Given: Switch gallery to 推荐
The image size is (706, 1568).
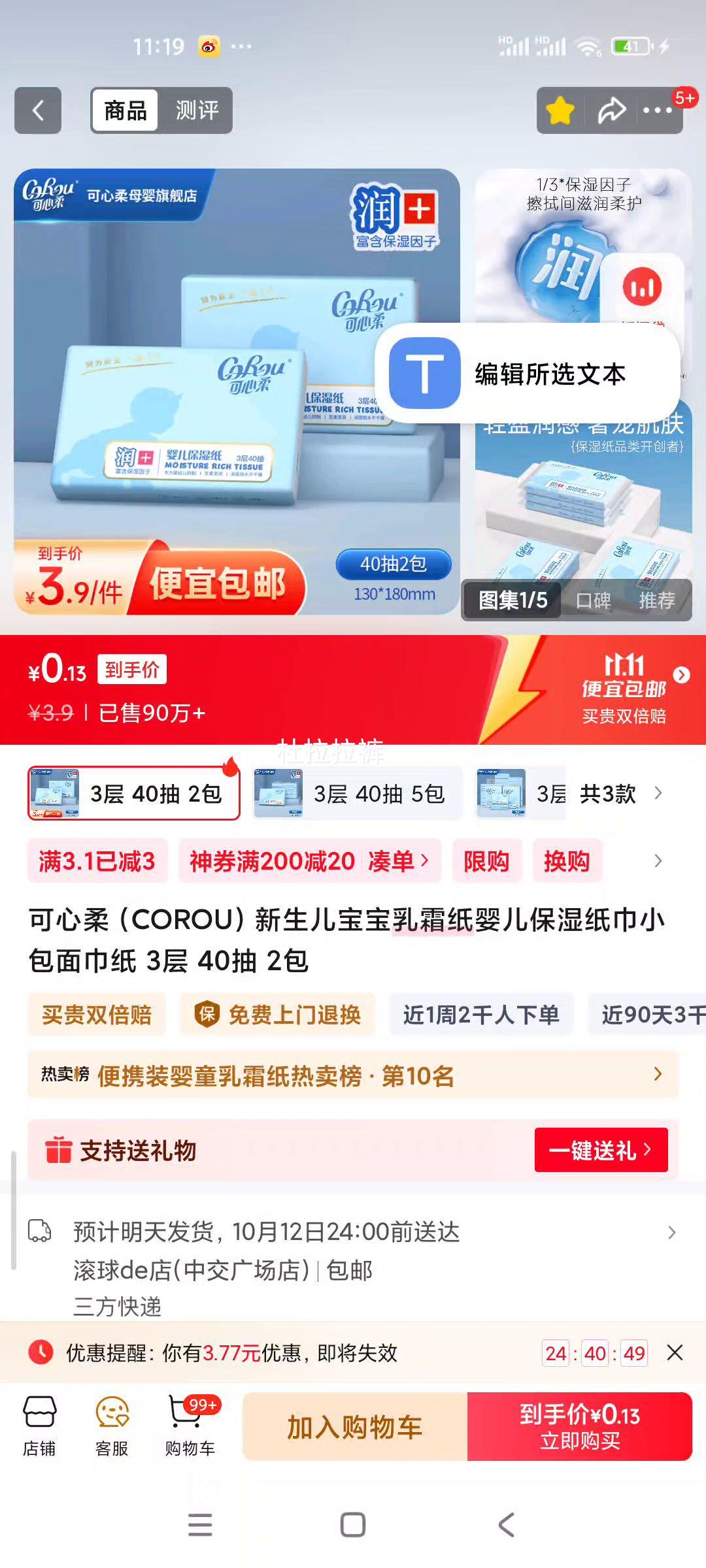Looking at the screenshot, I should (x=656, y=600).
